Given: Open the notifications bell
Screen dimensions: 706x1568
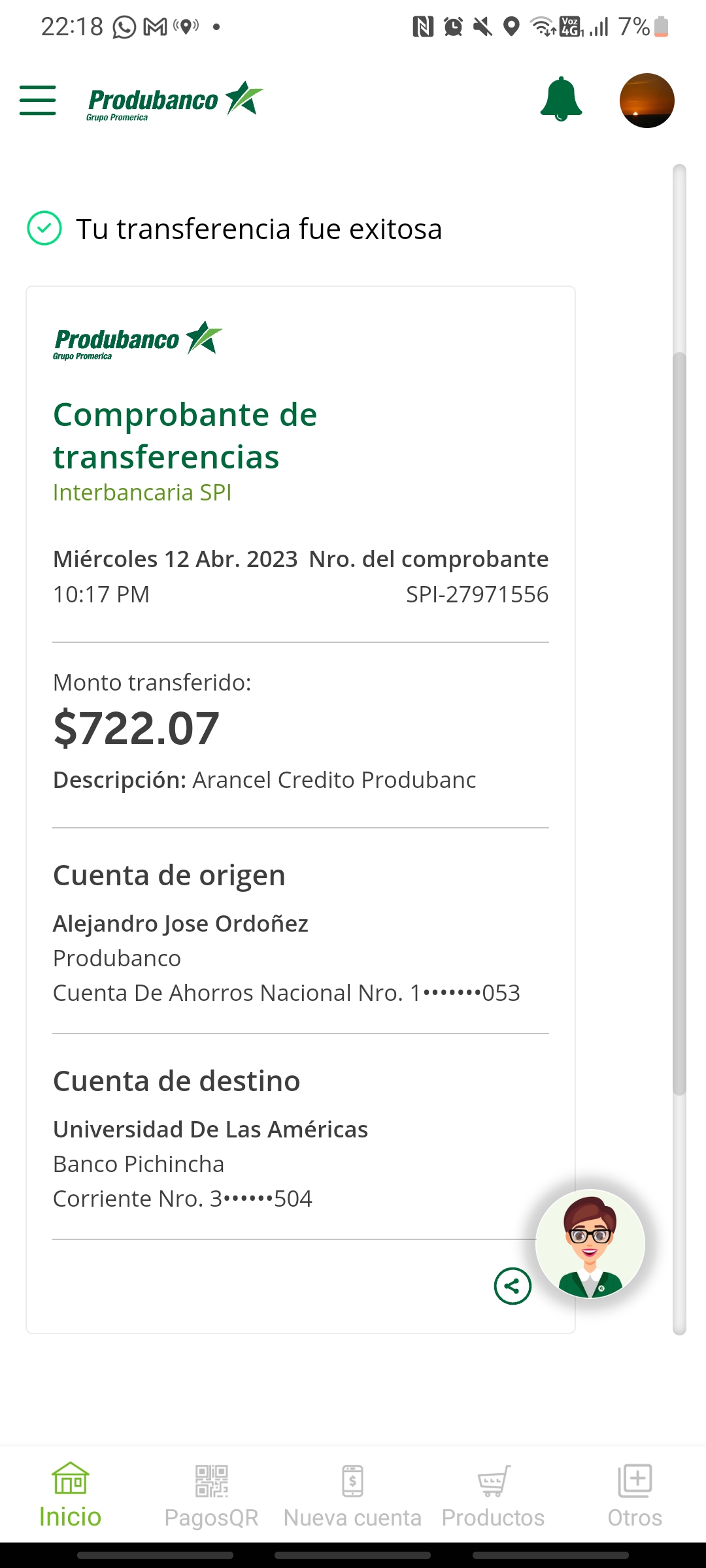Looking at the screenshot, I should [x=561, y=100].
